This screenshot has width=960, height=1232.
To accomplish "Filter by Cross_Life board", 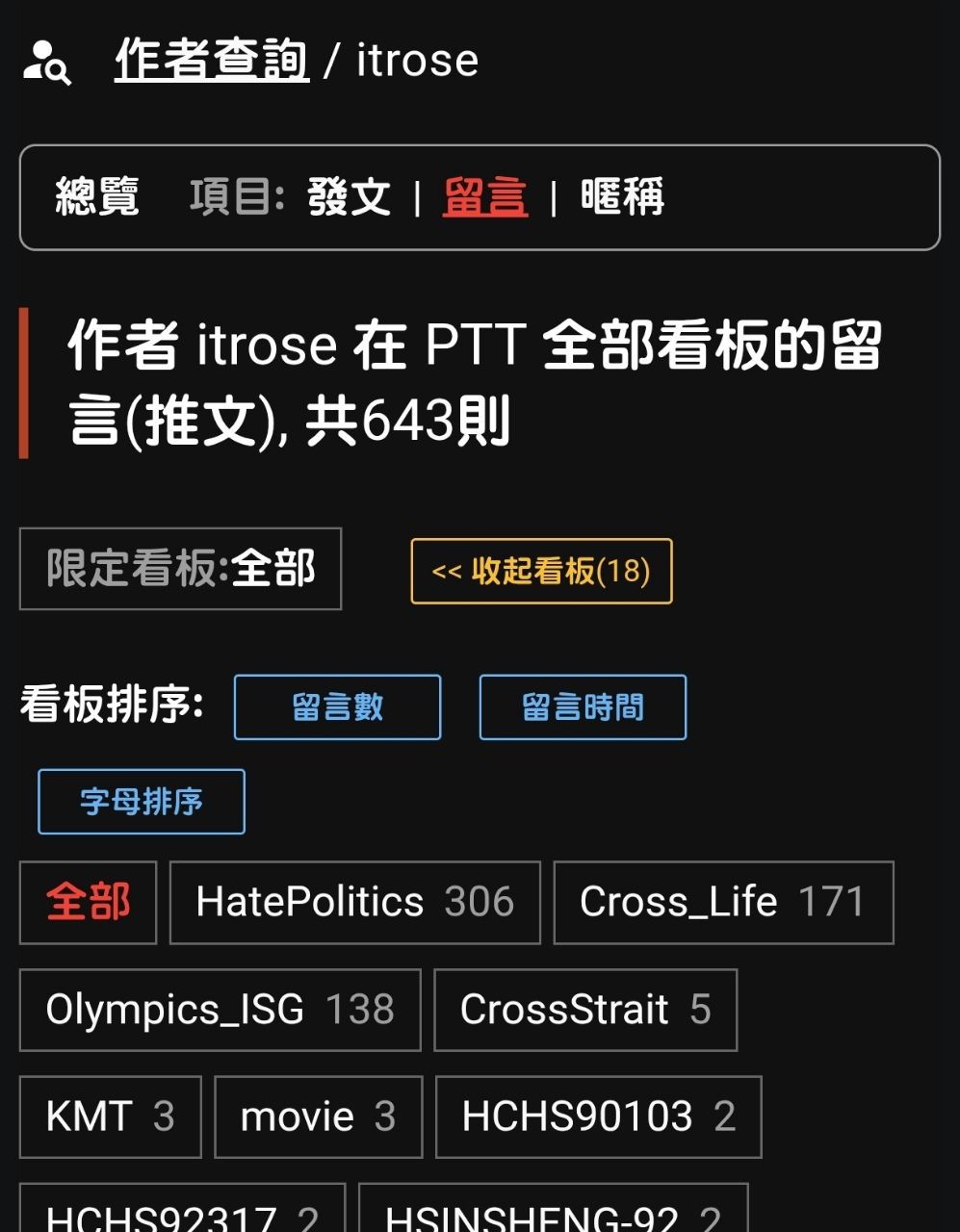I will [x=723, y=903].
